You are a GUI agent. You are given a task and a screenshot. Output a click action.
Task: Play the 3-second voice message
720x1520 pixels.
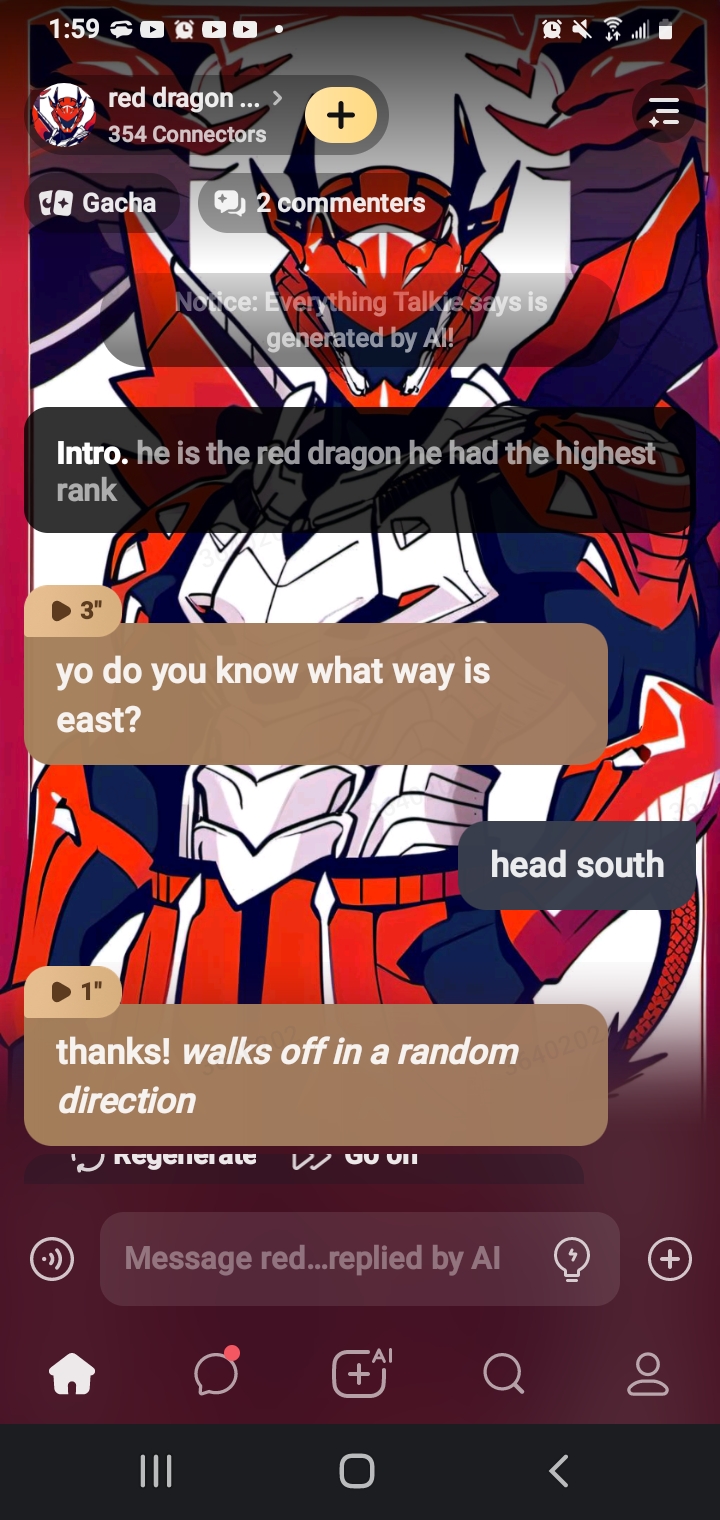point(74,610)
